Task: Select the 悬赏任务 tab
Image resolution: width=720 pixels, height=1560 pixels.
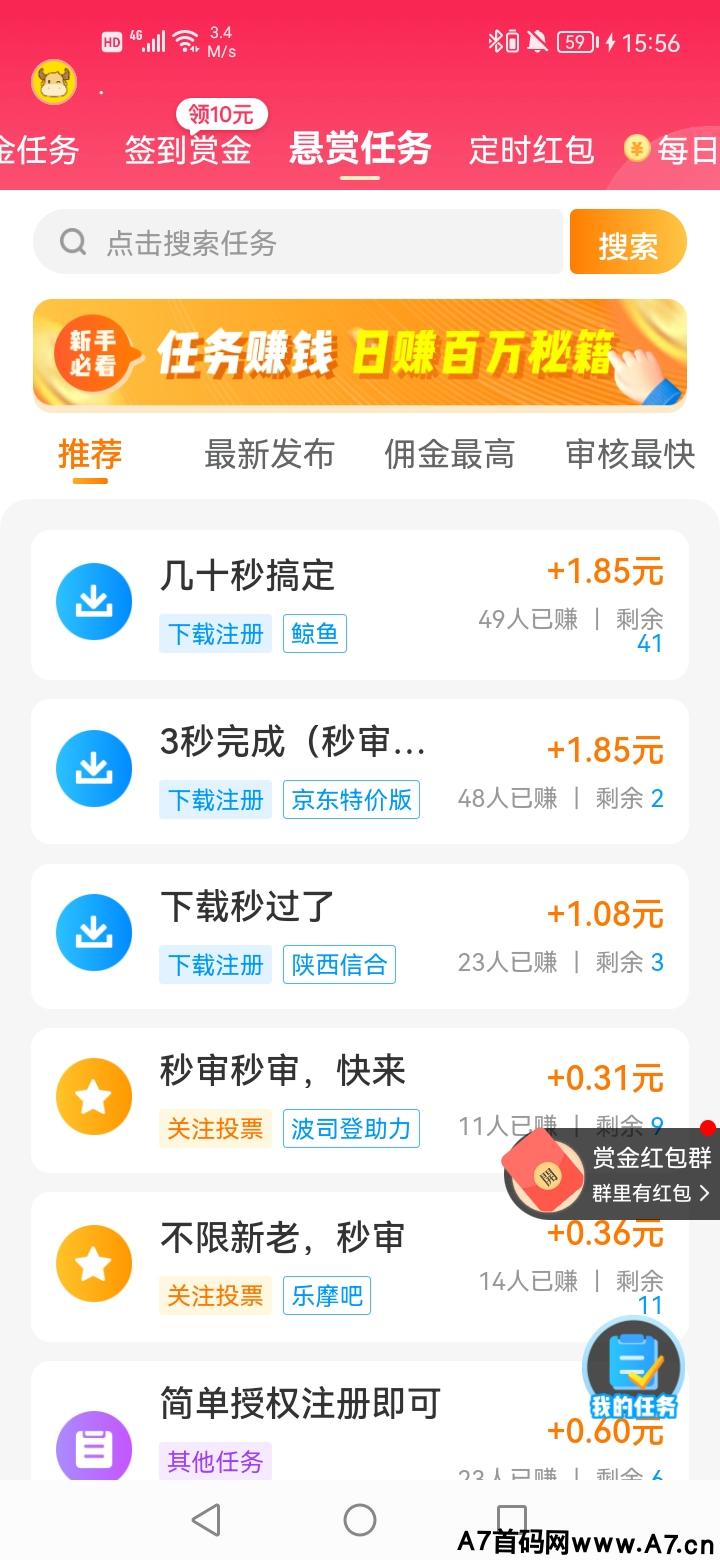Action: point(360,149)
